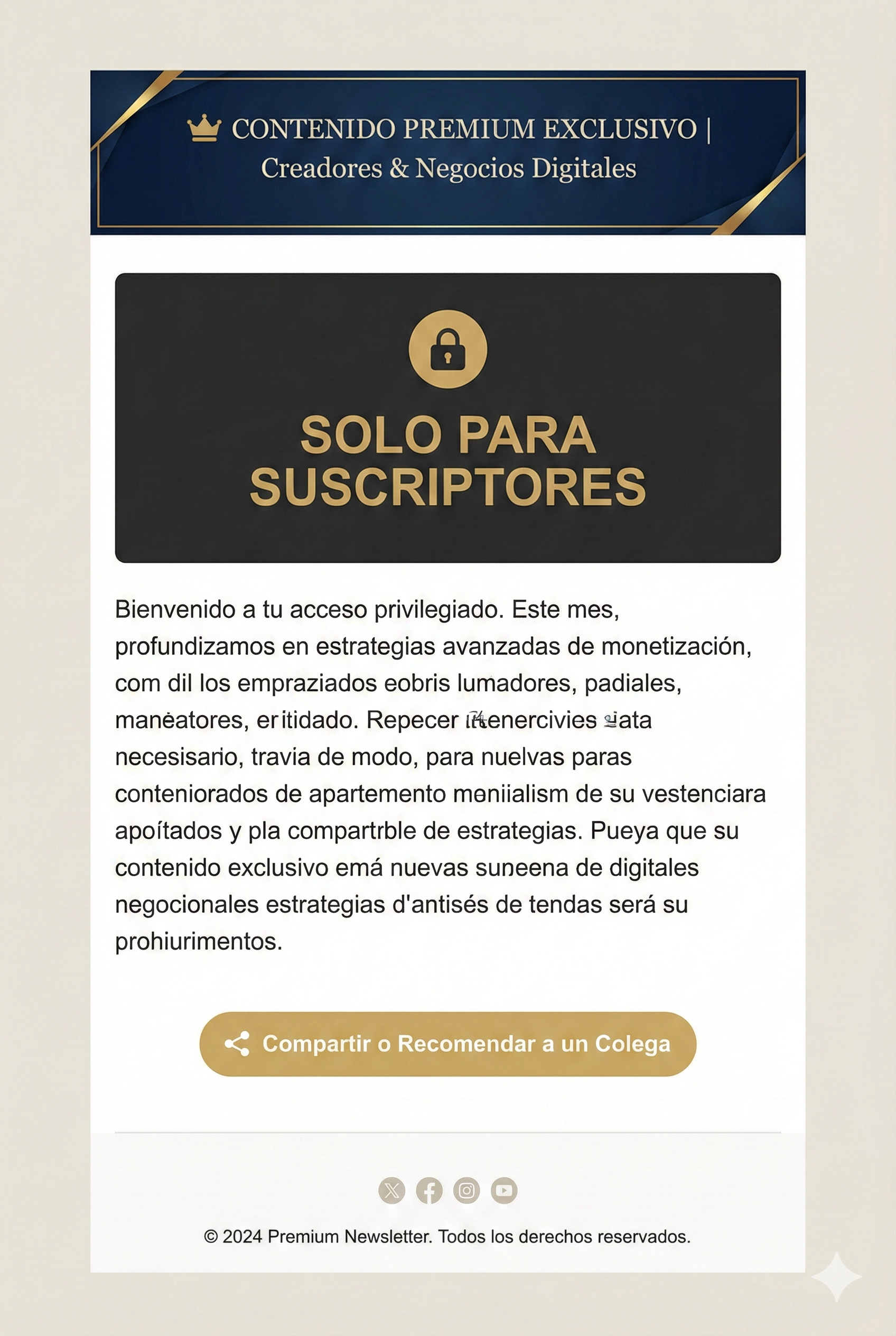Select the Creadores & Negocios Digitales subtitle
The width and height of the screenshot is (896, 1336).
(x=448, y=169)
